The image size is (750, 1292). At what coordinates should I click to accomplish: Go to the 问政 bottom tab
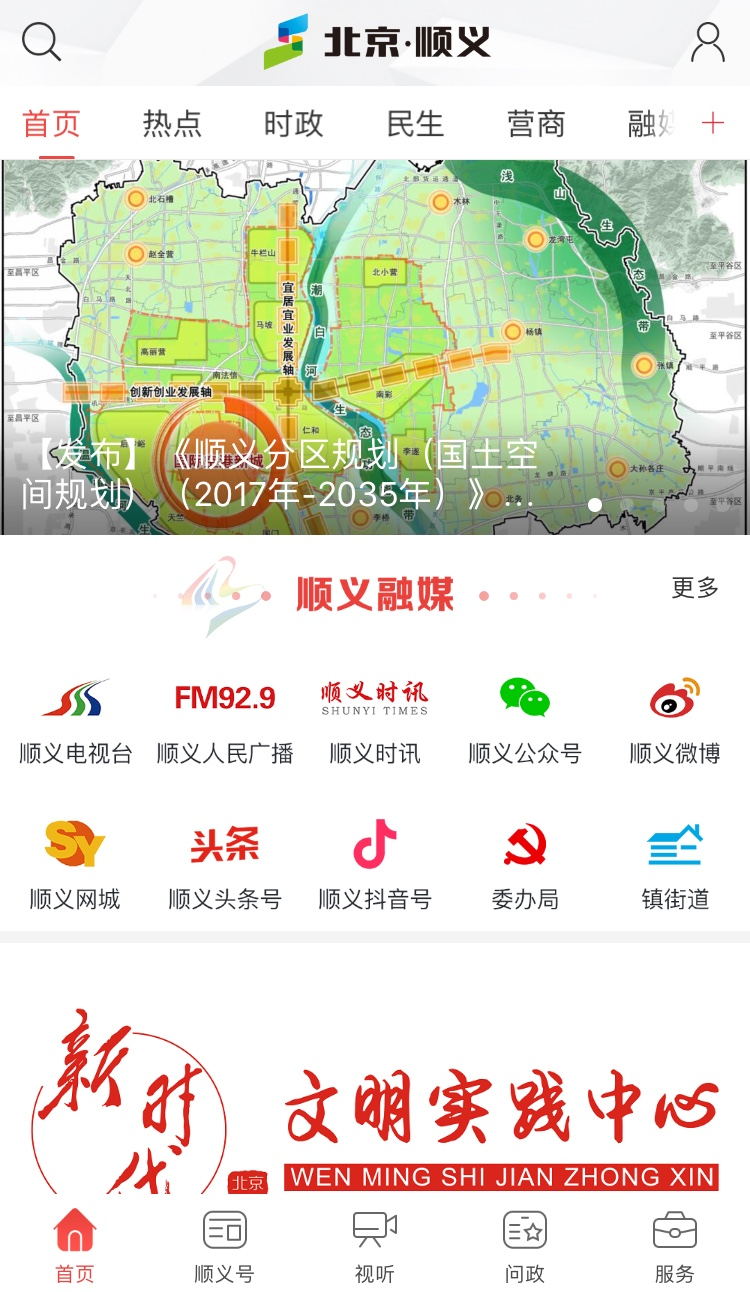[x=525, y=1246]
